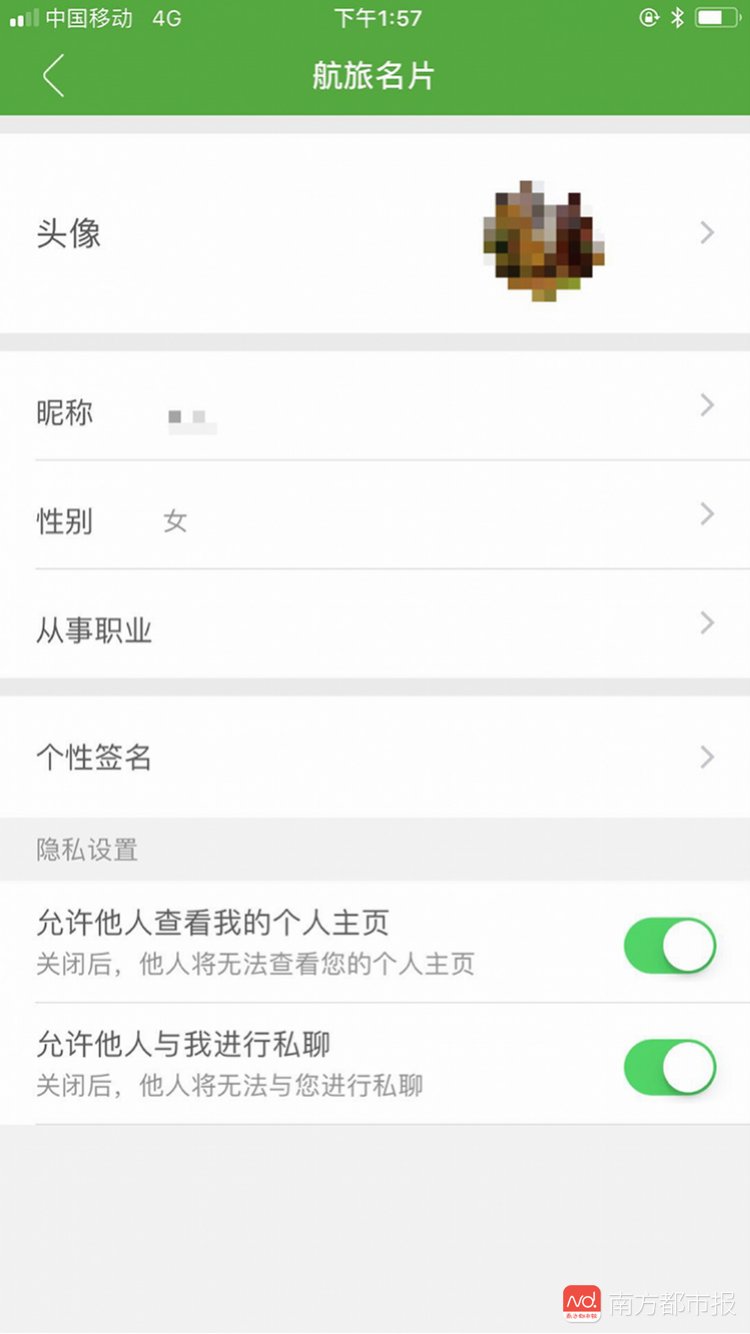Edit the 个性签名 signature row
This screenshot has width=750, height=1334.
coord(375,757)
